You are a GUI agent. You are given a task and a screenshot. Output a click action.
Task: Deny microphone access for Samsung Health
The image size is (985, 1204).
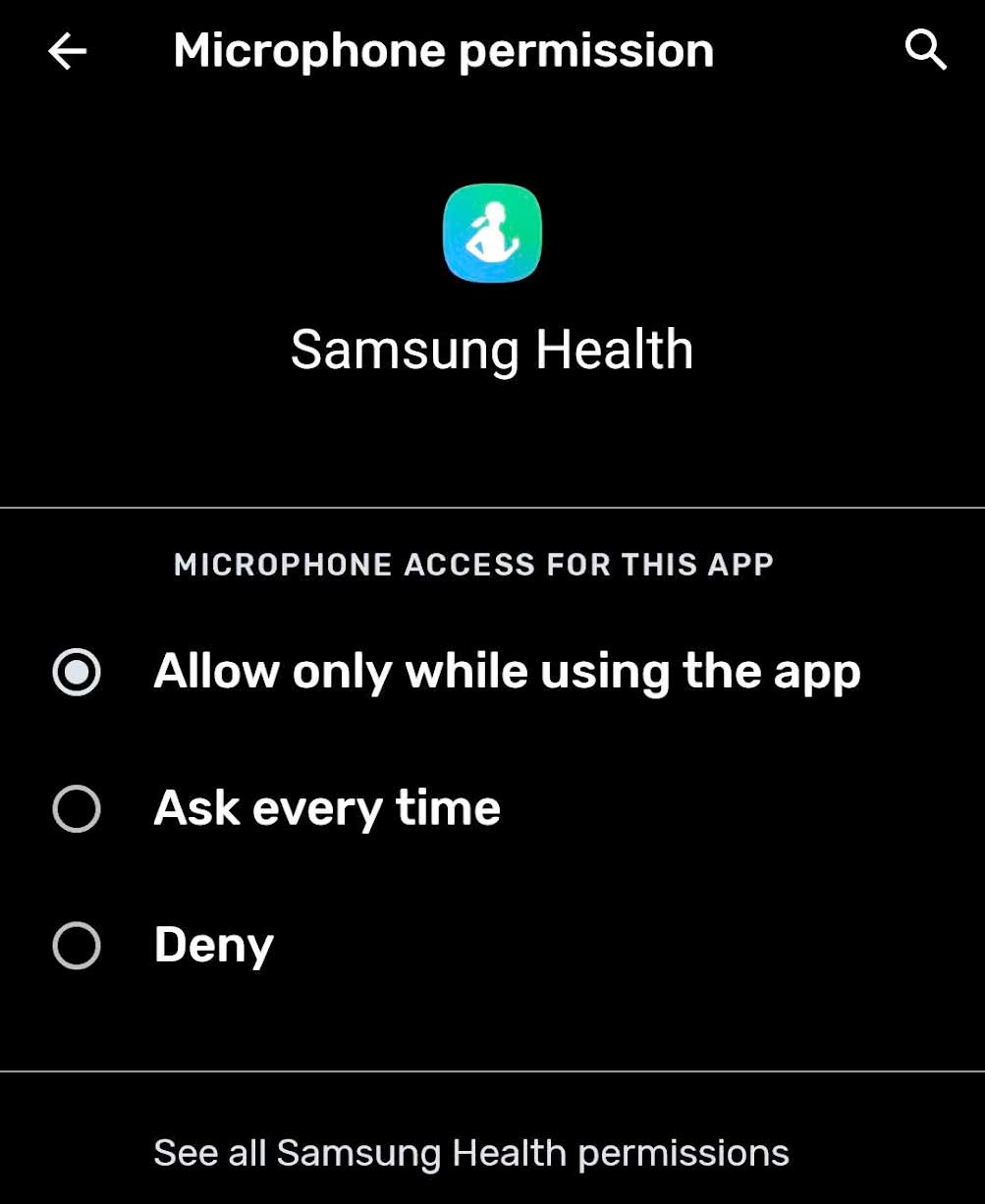point(212,946)
